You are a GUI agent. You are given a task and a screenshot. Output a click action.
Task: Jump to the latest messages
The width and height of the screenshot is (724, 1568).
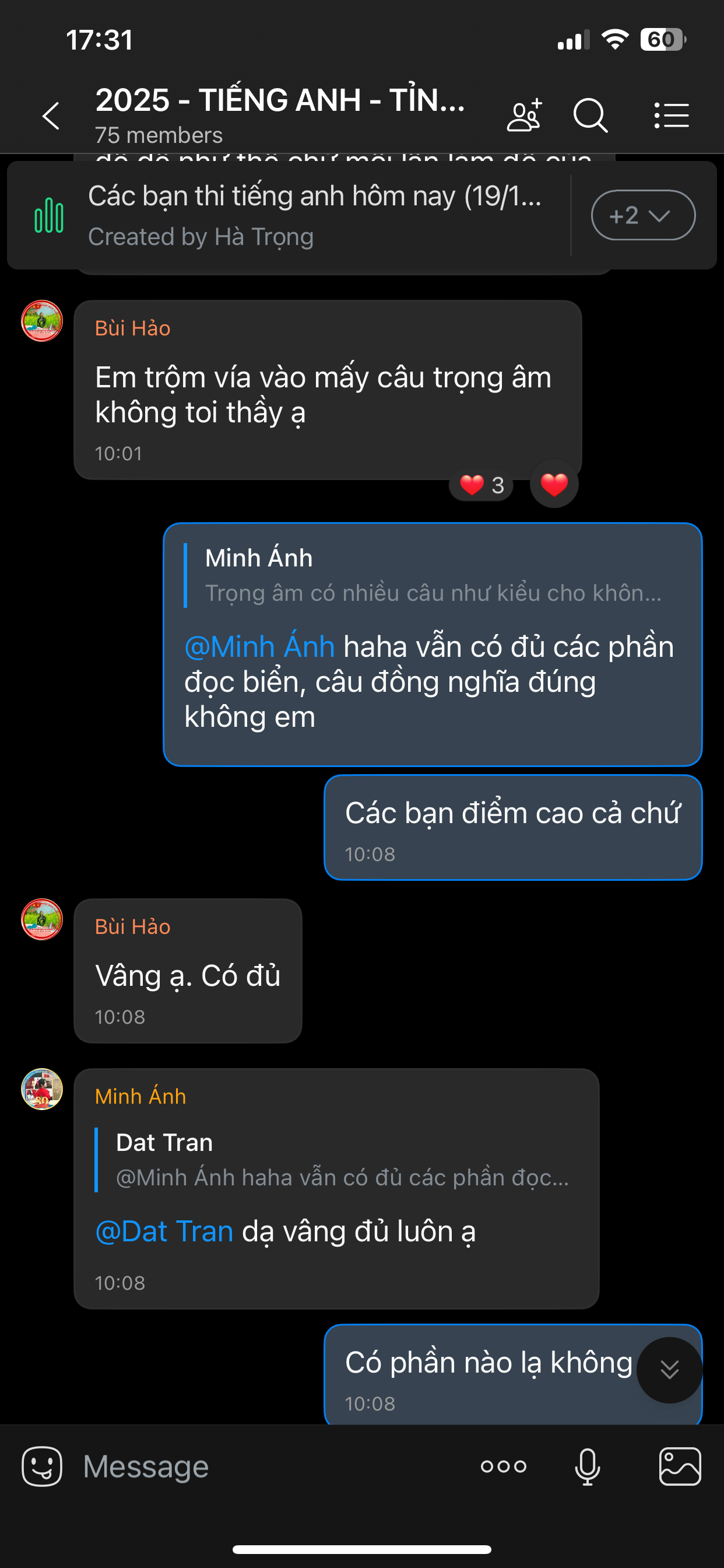tap(669, 1370)
